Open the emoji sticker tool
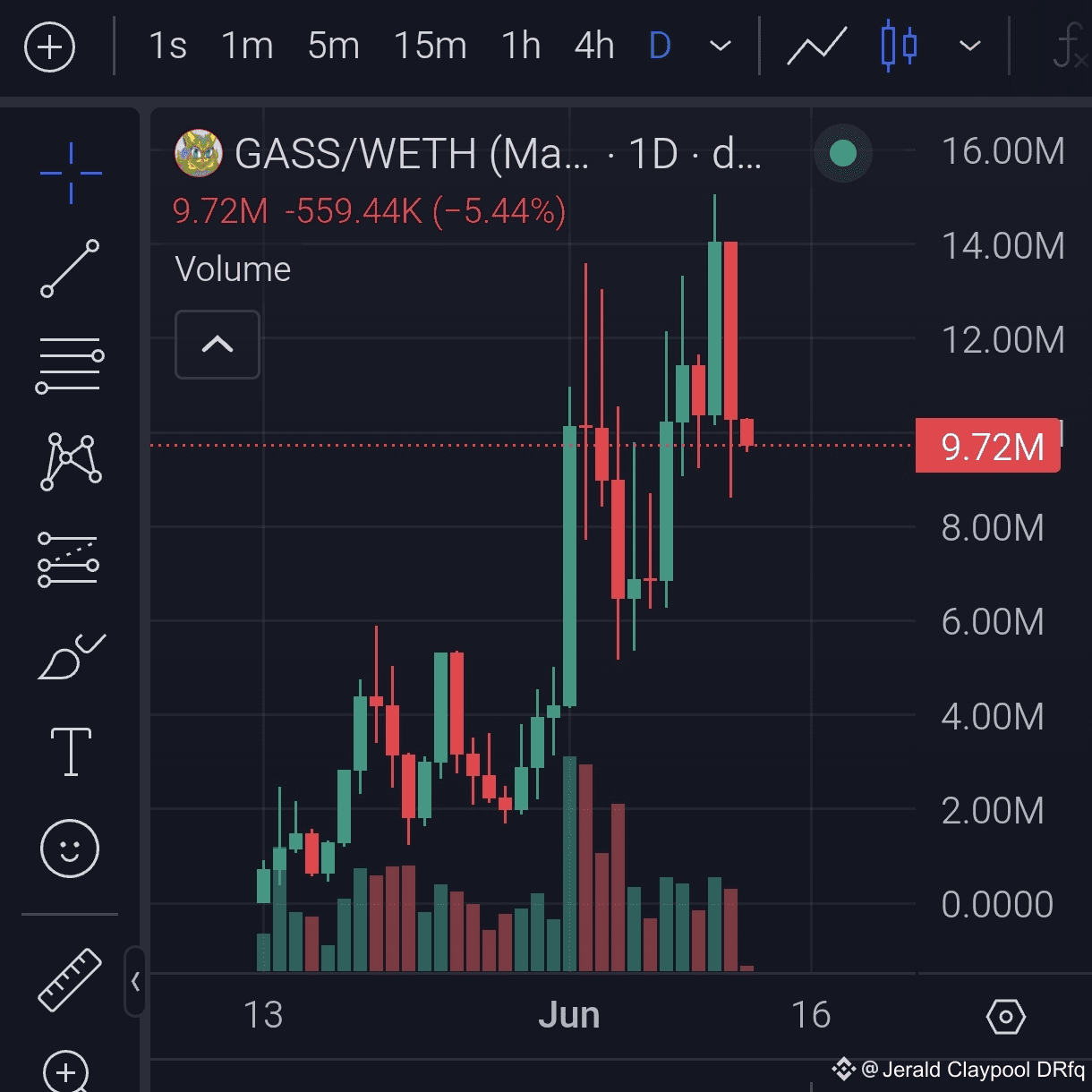Image resolution: width=1092 pixels, height=1092 pixels. [x=70, y=848]
